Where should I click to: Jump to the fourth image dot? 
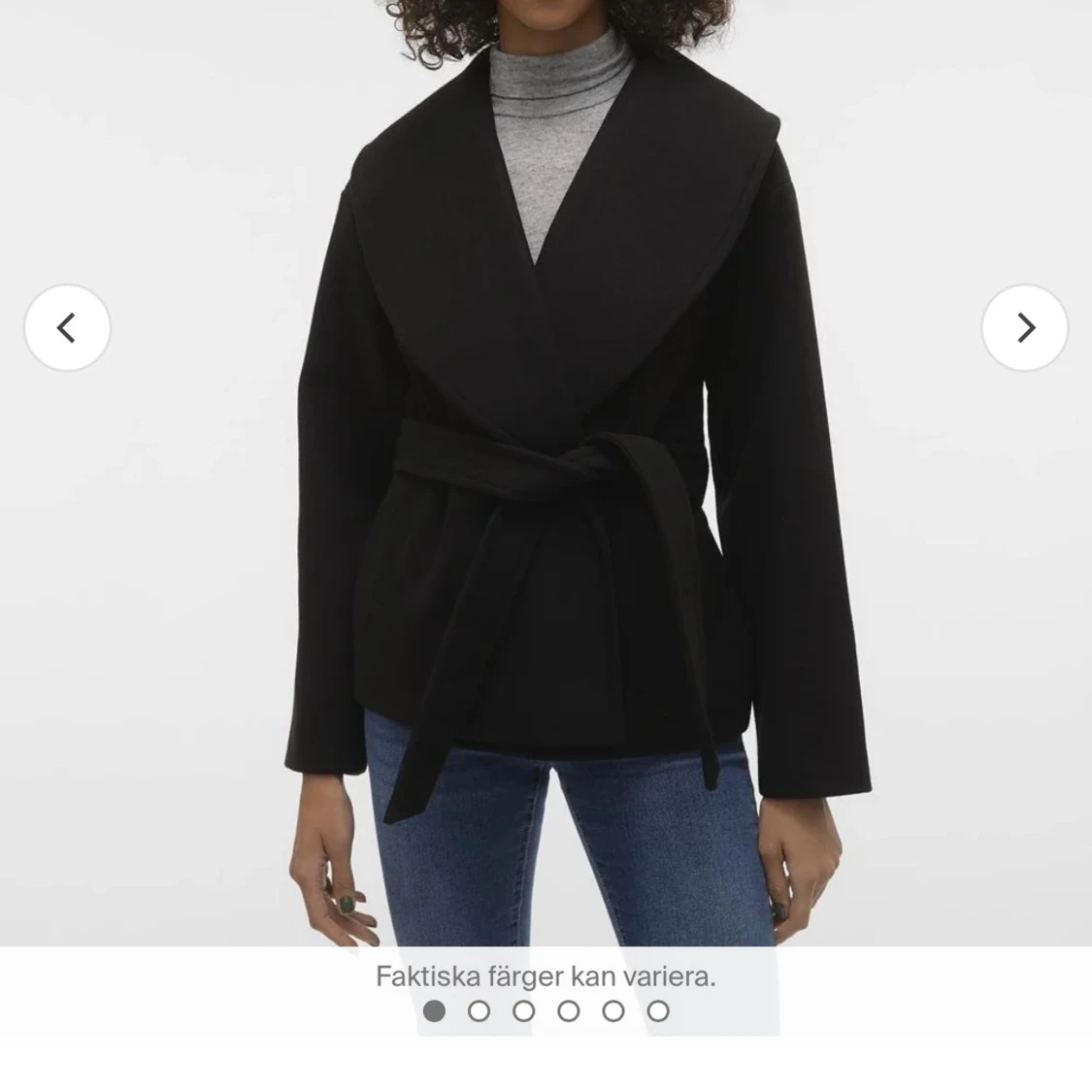pos(568,1011)
